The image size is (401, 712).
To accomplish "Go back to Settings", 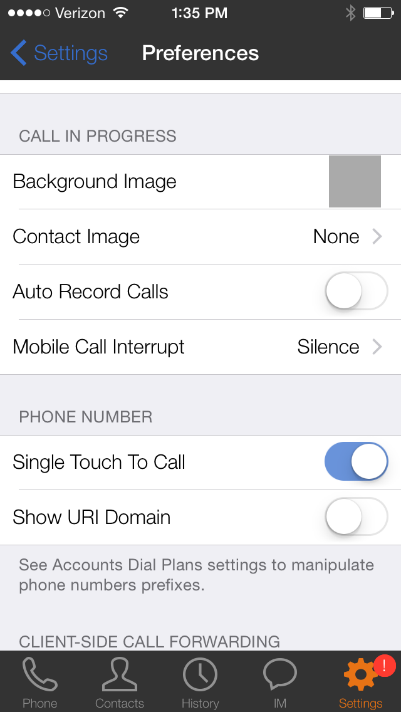I will (x=59, y=53).
